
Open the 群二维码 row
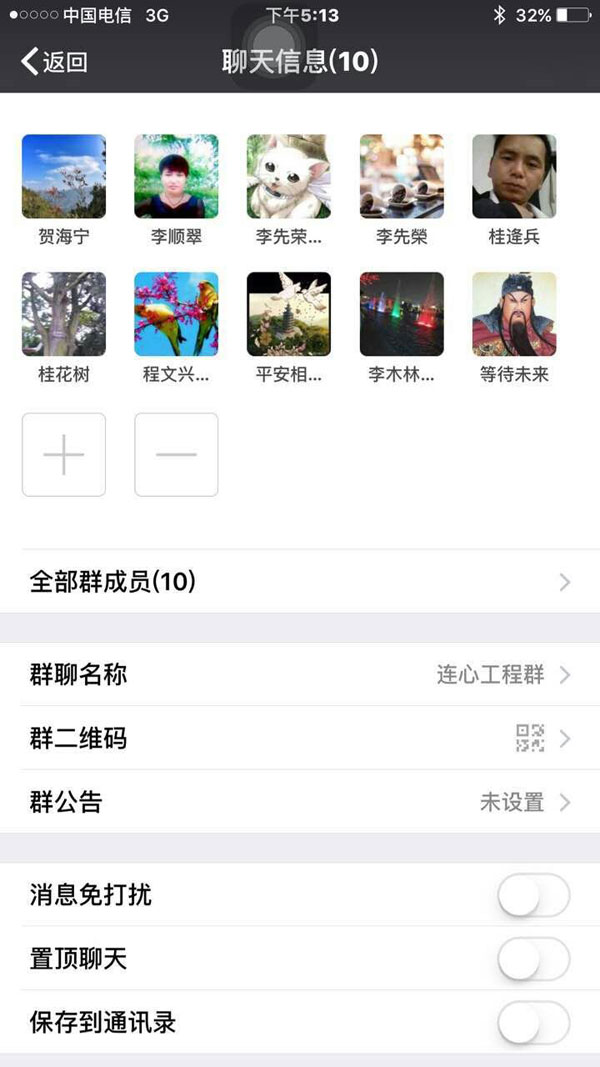tap(300, 739)
